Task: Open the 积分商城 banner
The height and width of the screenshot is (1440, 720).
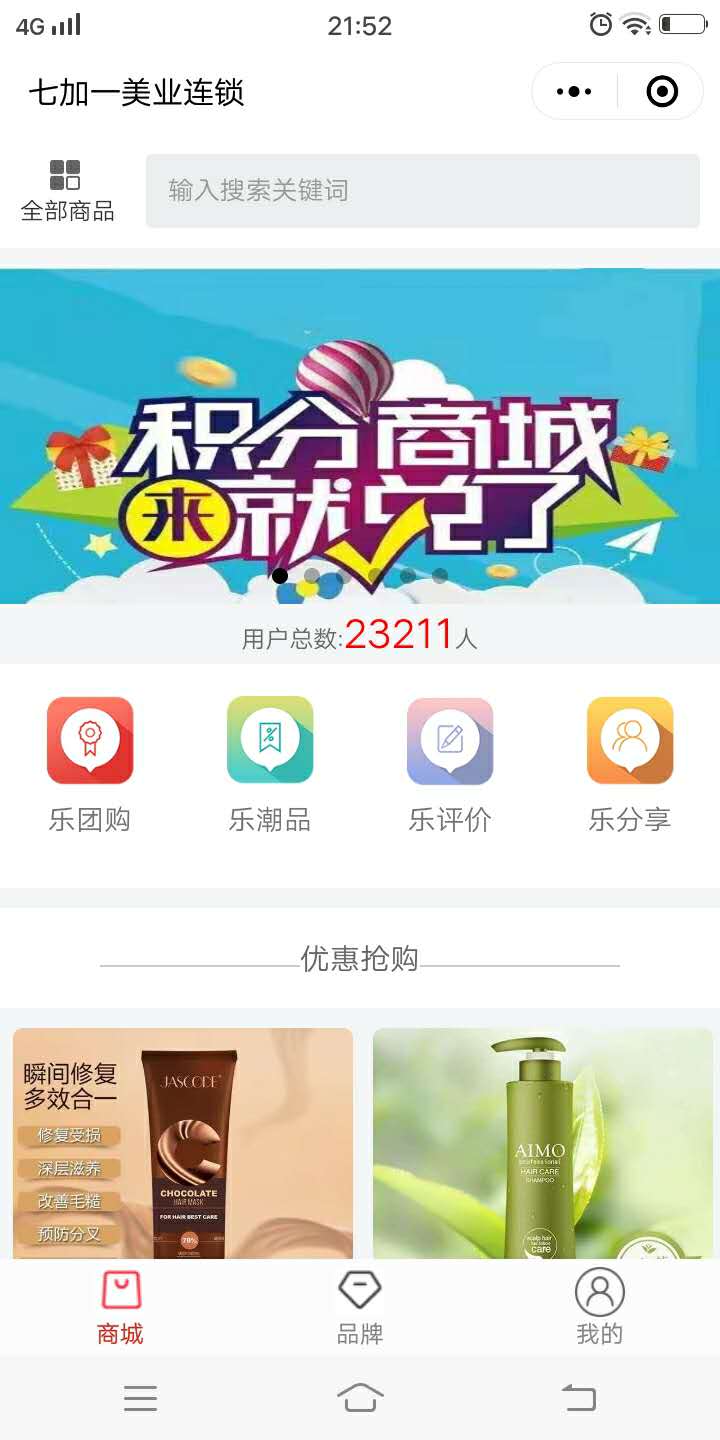Action: coord(360,436)
